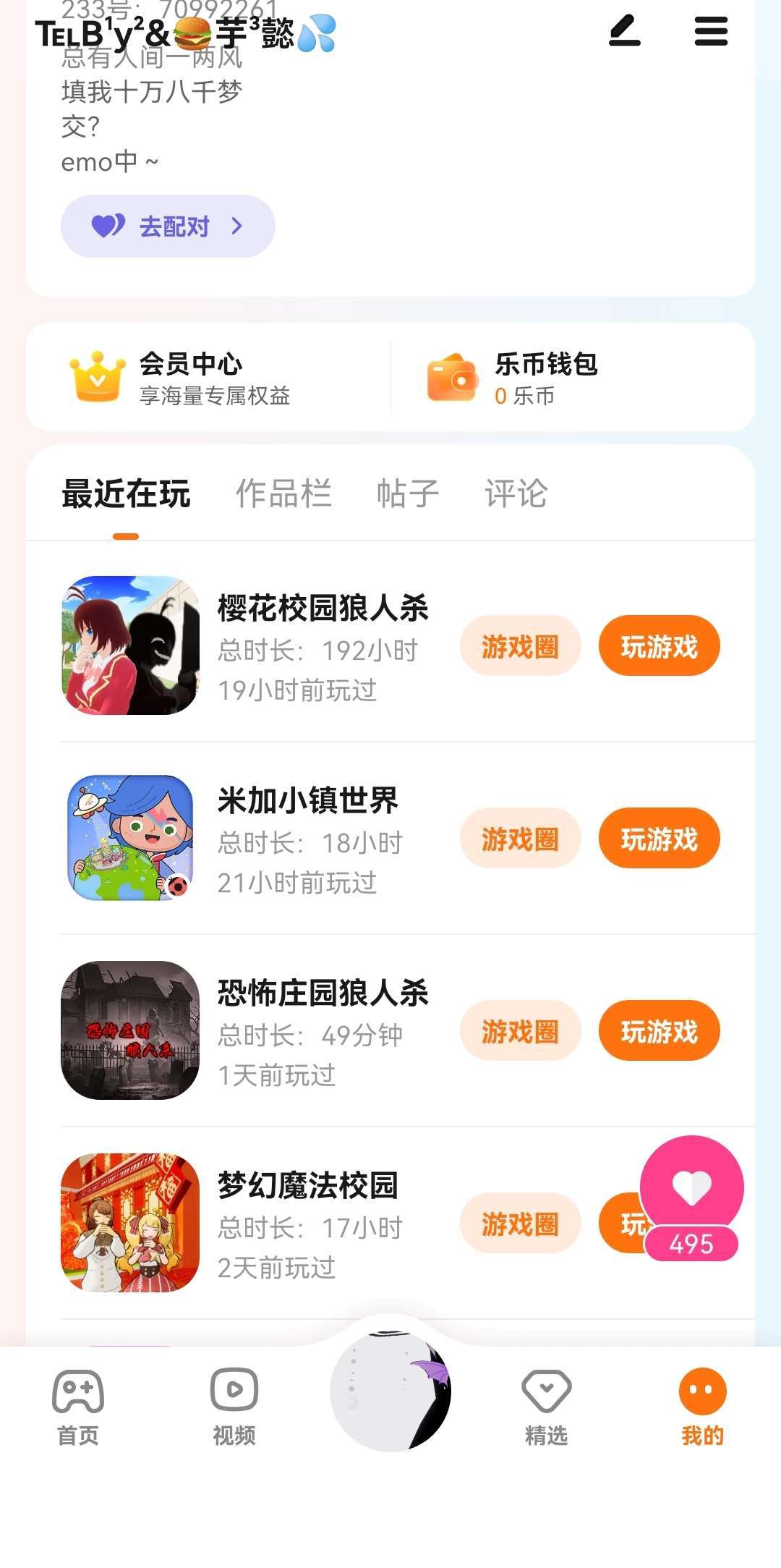Play 樱花校园狼人杀 with 玩游戏 button

tap(659, 646)
